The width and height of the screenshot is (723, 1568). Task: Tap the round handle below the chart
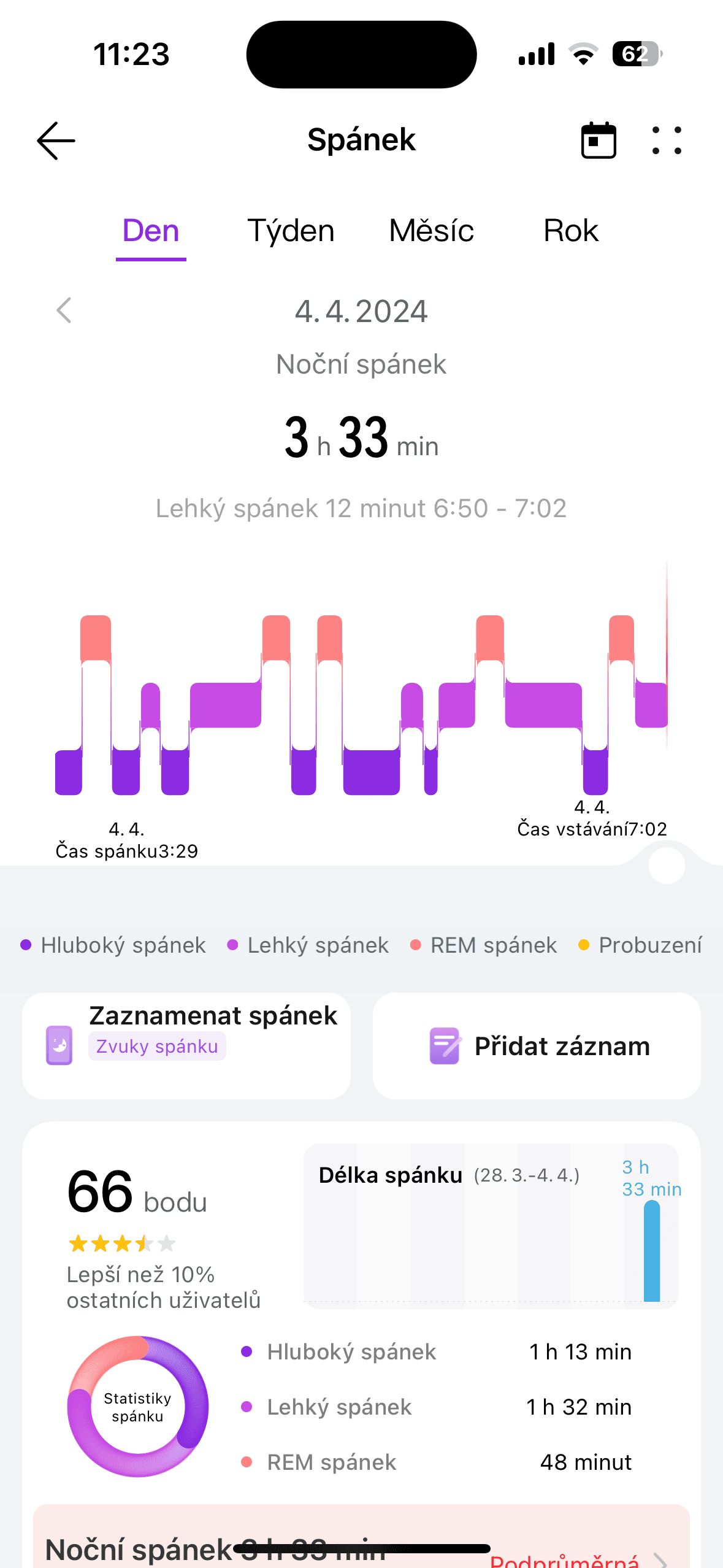click(x=667, y=865)
